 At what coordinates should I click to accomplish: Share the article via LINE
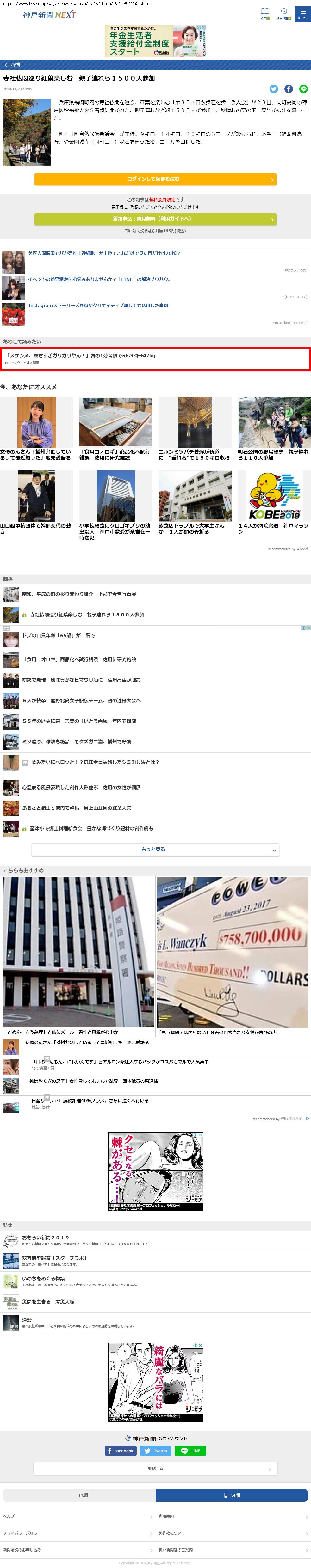click(x=303, y=89)
